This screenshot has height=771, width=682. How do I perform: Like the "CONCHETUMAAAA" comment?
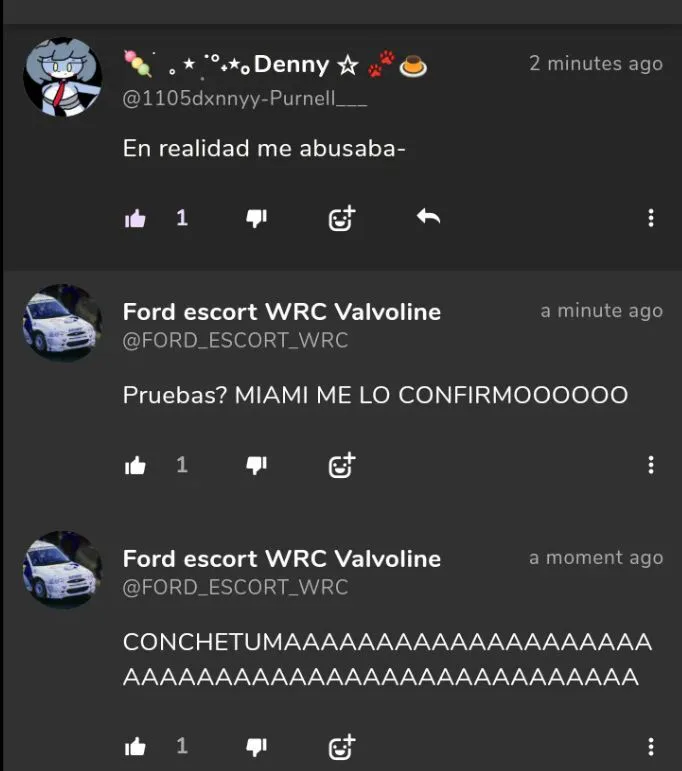pyautogui.click(x=135, y=747)
